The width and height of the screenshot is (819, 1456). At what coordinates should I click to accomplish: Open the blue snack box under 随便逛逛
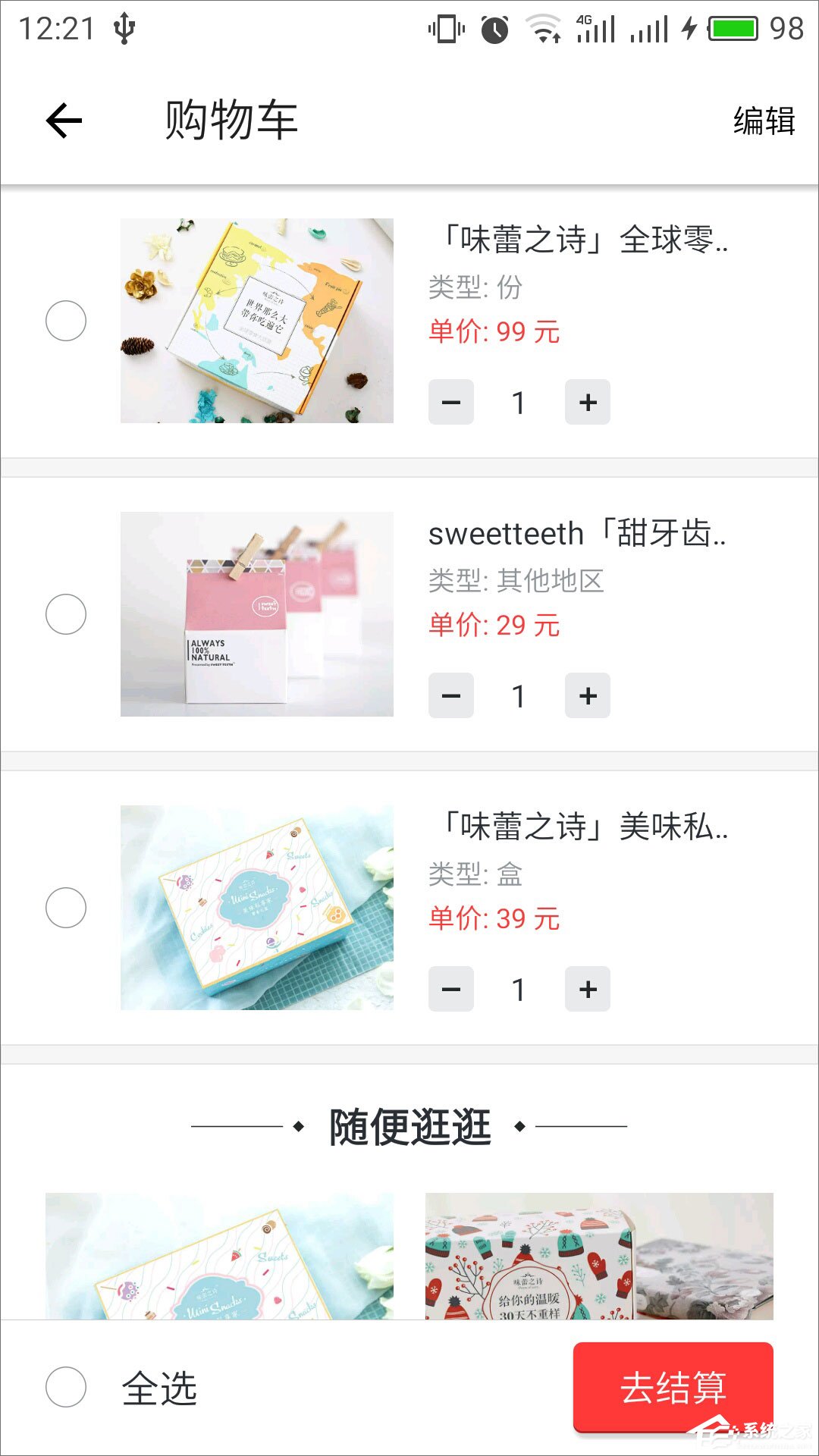(219, 1256)
